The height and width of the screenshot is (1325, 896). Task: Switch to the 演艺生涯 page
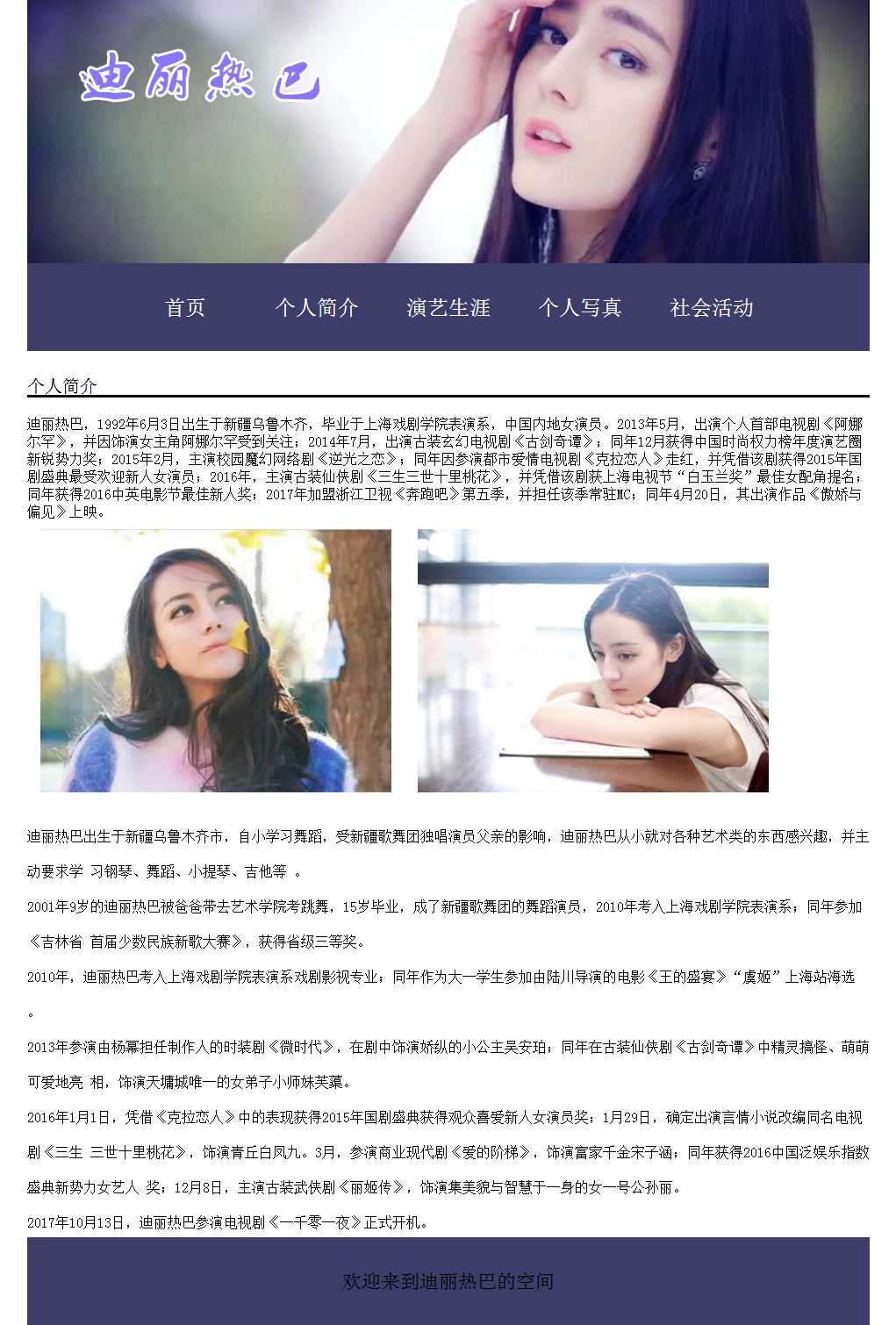tap(448, 308)
